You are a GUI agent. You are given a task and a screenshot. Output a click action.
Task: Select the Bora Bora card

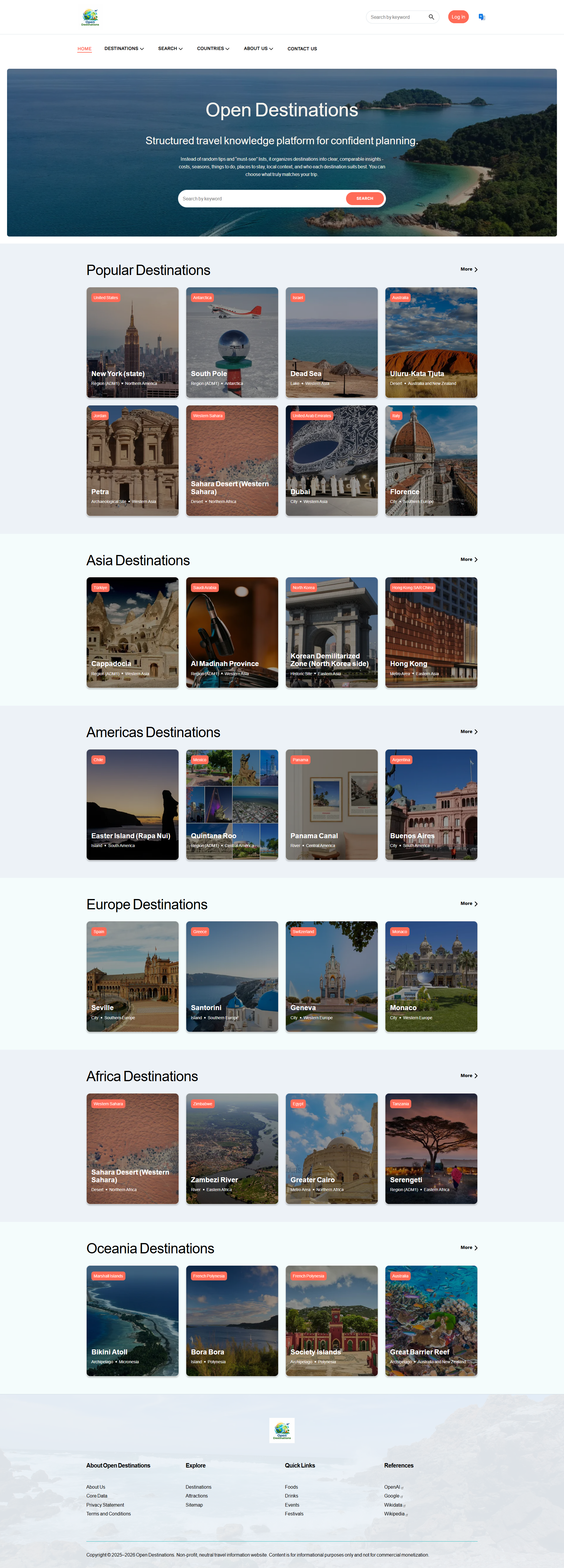[x=232, y=1320]
